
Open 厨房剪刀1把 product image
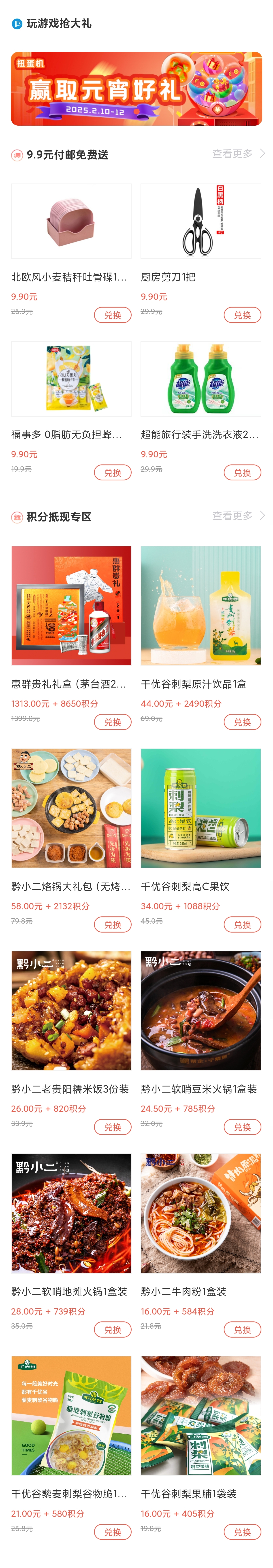point(201,222)
